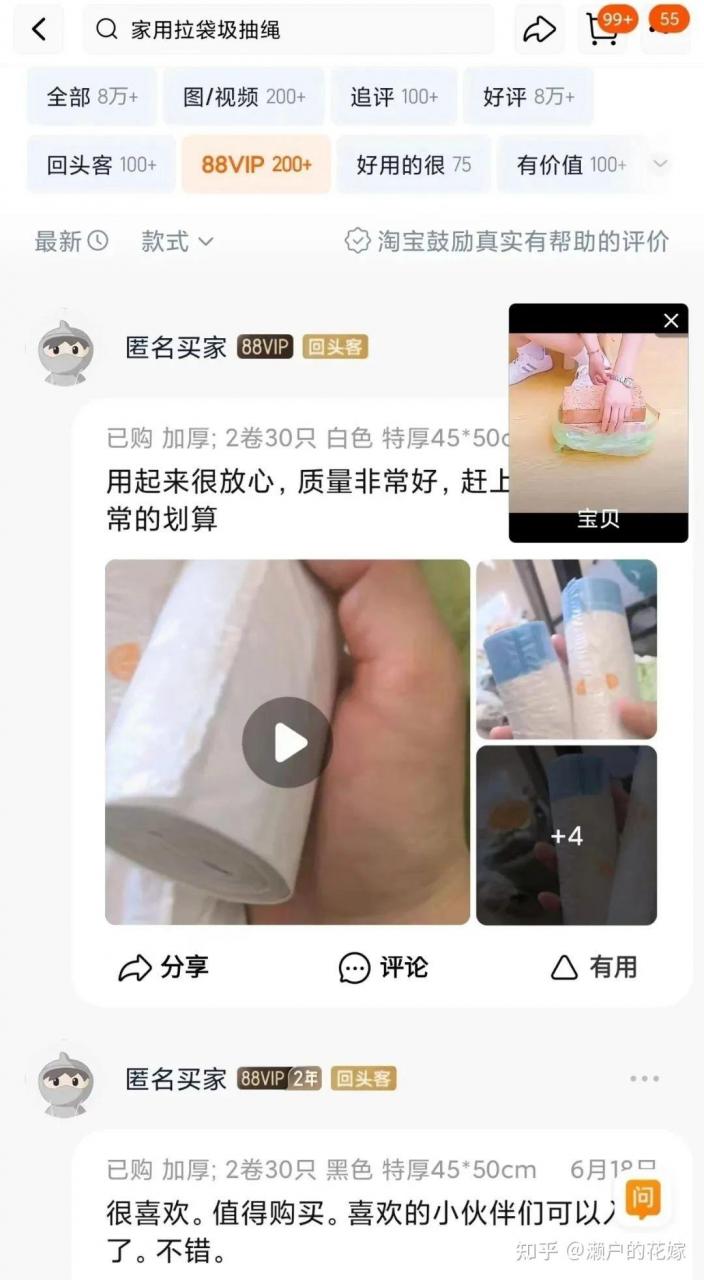
Task: Mark the first review as 有用
Action: coord(593,967)
